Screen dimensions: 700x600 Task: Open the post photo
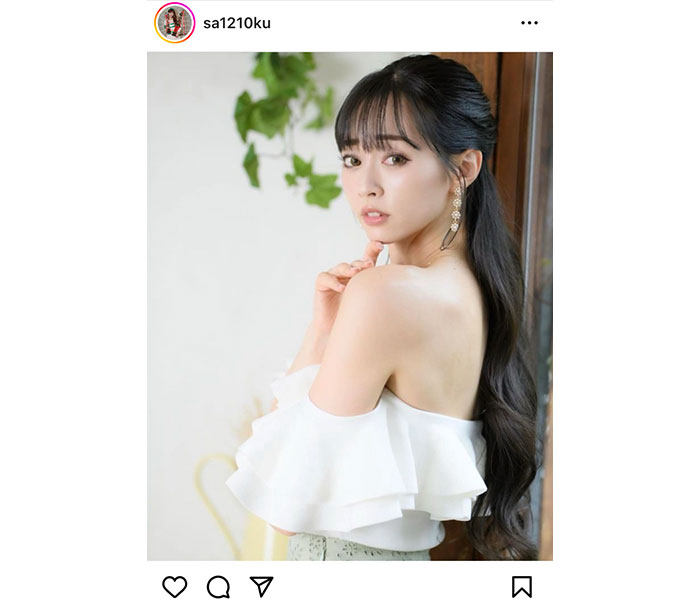coord(349,305)
